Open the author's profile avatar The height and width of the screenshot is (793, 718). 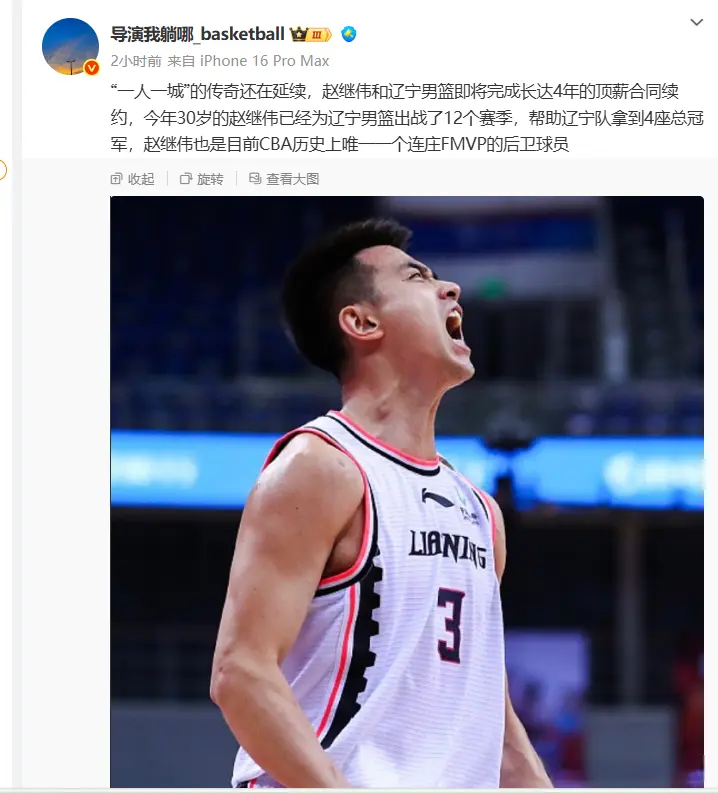point(70,46)
